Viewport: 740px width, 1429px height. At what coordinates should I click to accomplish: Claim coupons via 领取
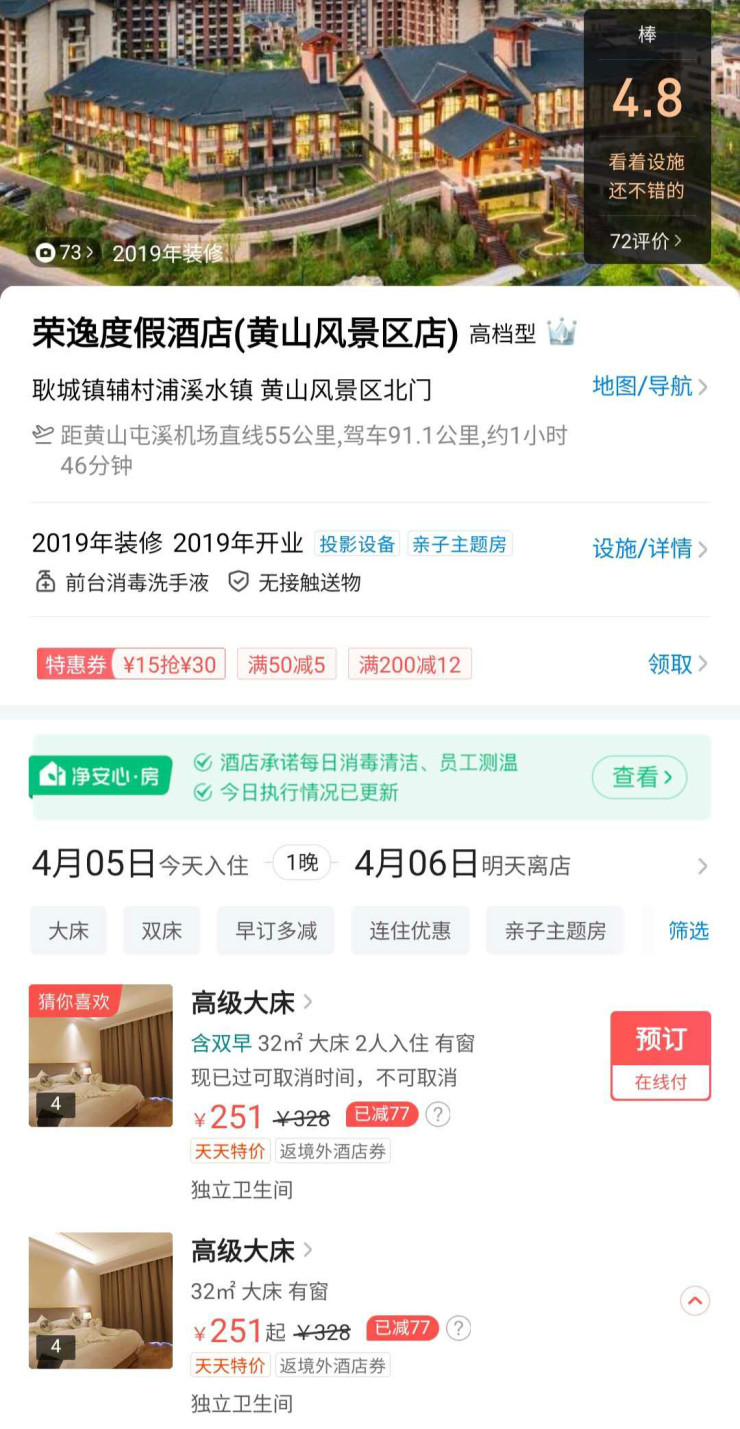(677, 664)
